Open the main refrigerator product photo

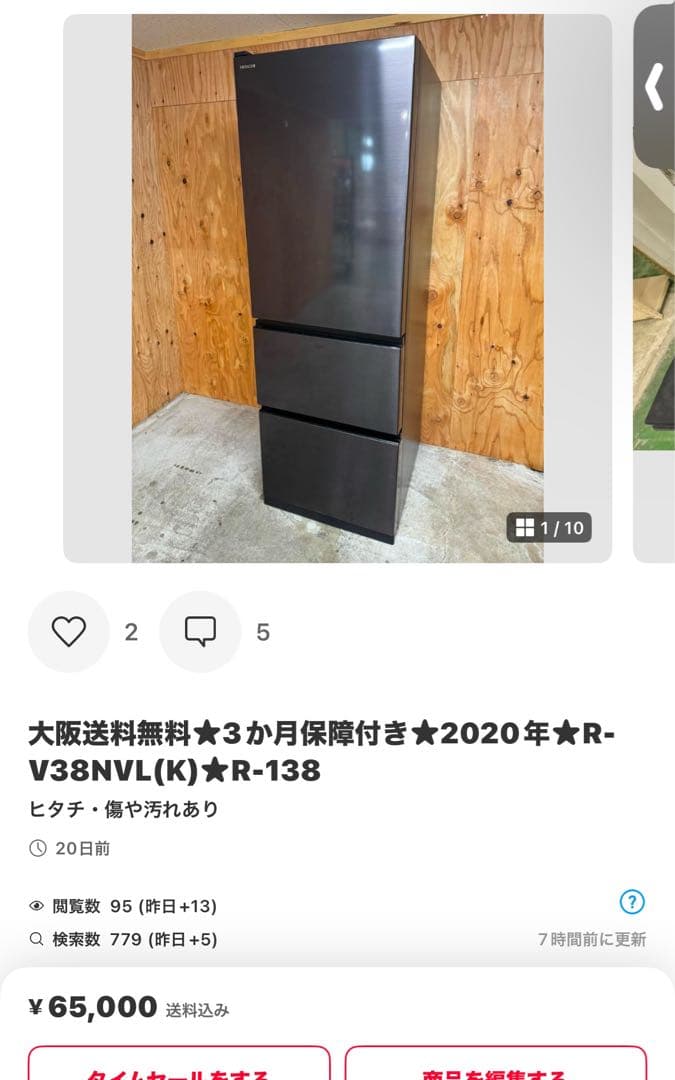click(337, 288)
